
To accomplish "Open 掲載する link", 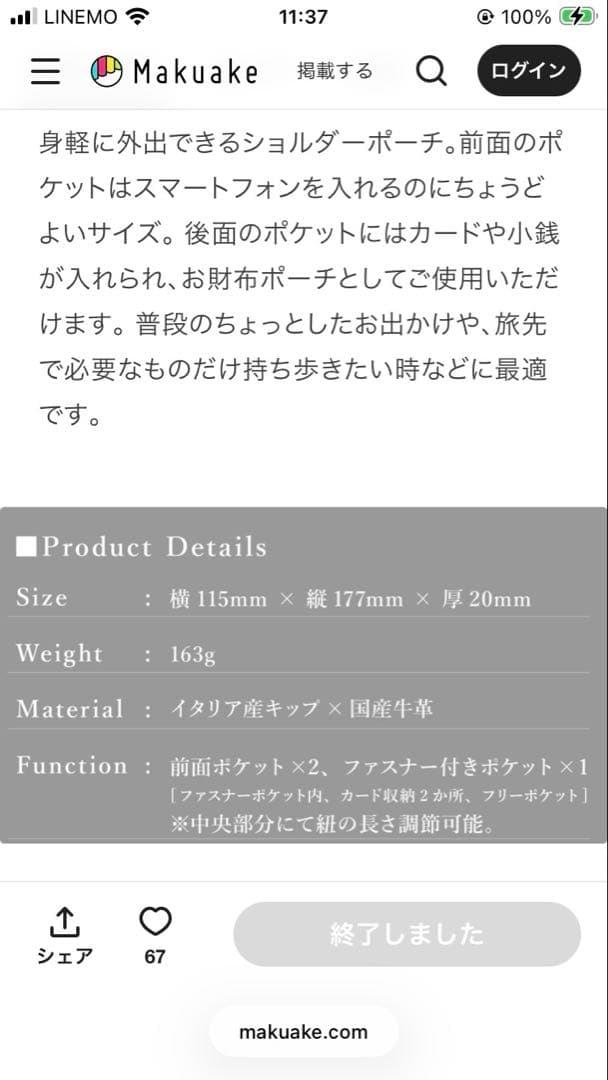I will [334, 71].
